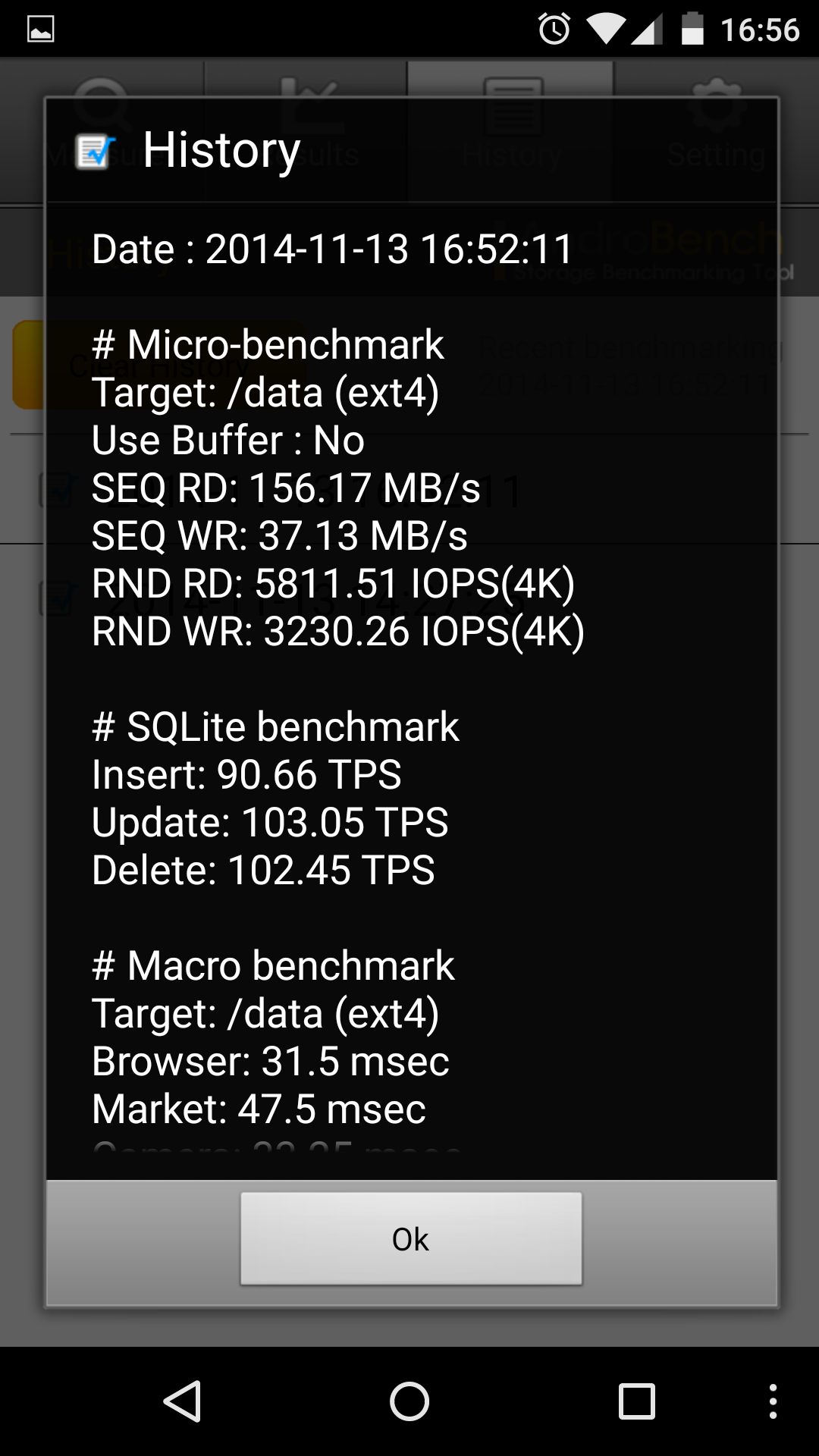Go to the home screen
This screenshot has height=1456, width=819.
409,1401
